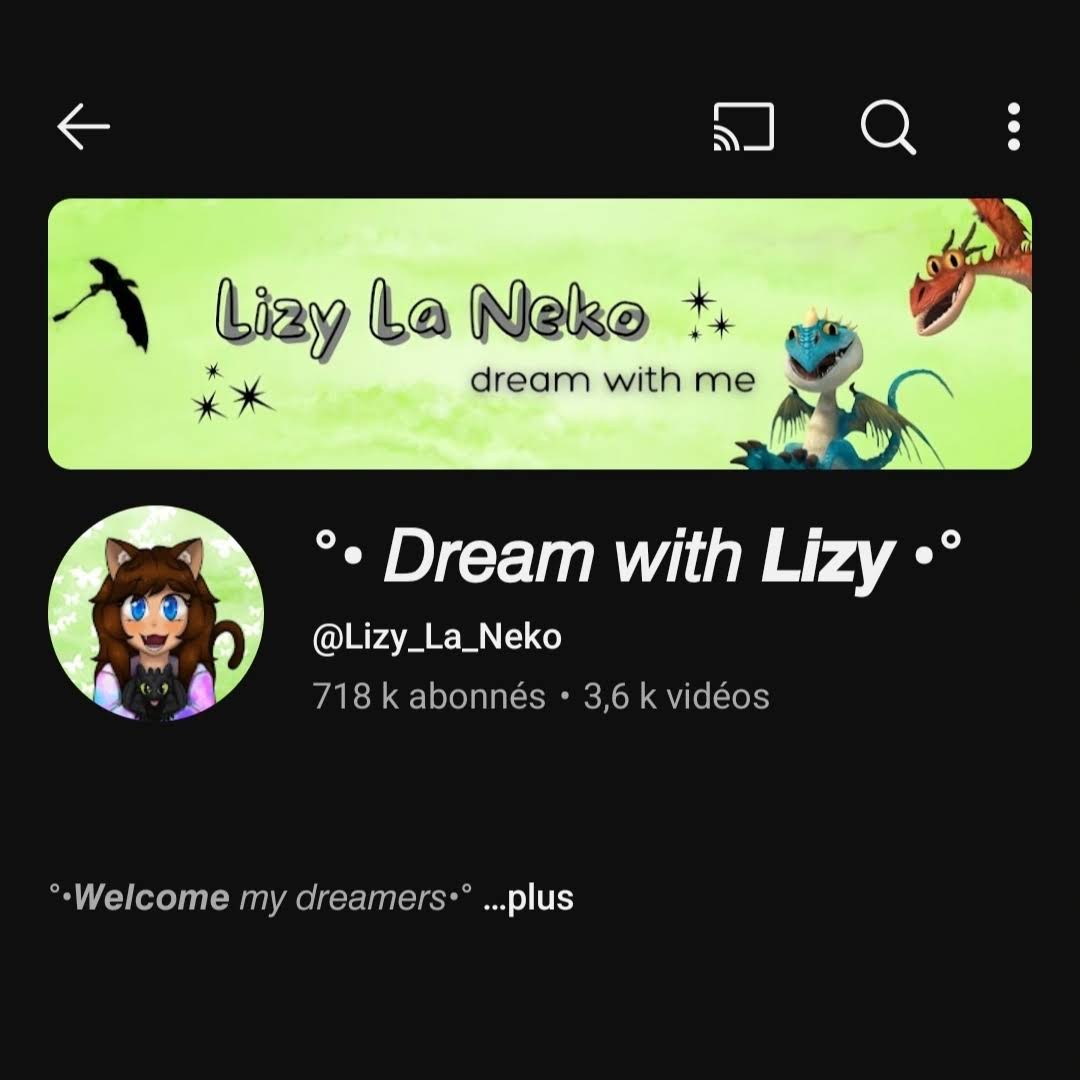1080x1080 pixels.
Task: View the Dream with Lizy profile picture
Action: (x=156, y=613)
